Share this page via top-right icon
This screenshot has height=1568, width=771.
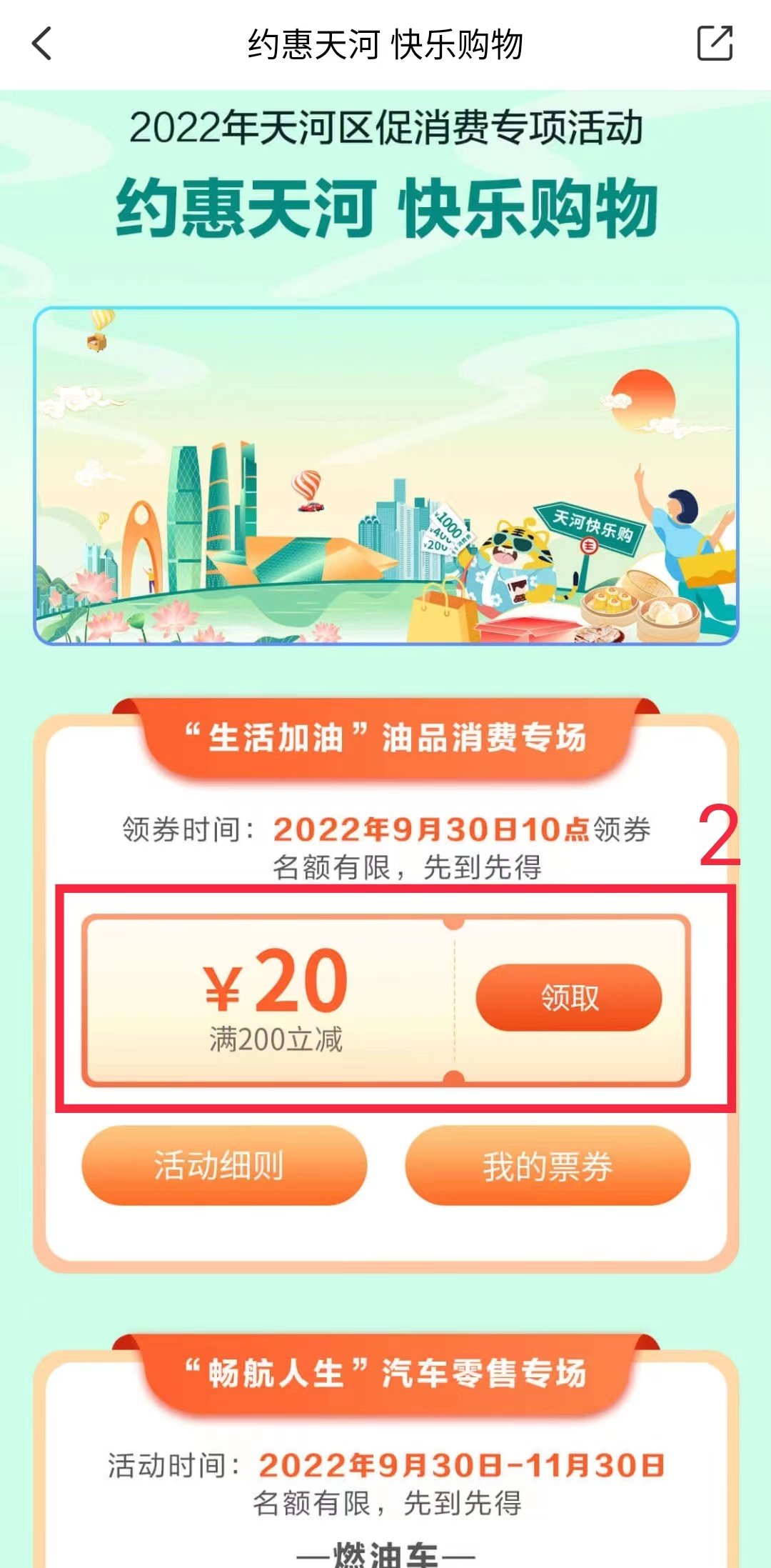715,44
